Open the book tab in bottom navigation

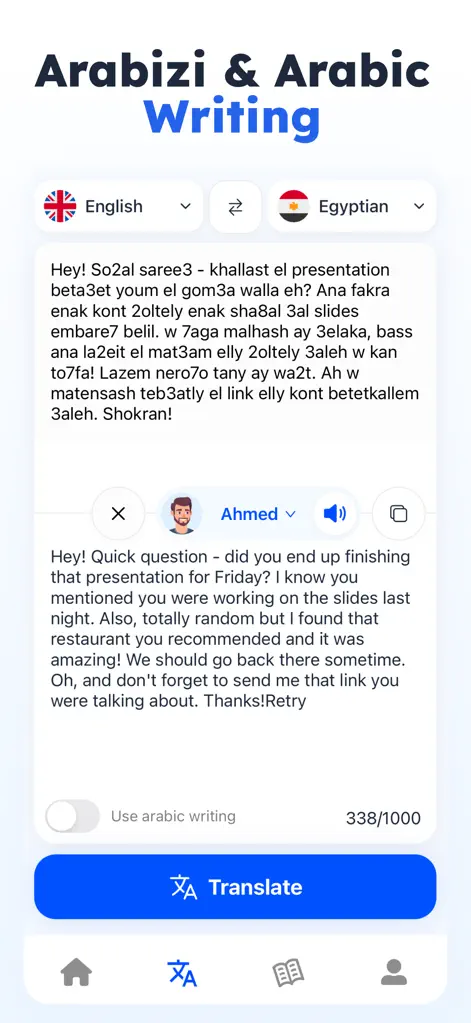pyautogui.click(x=288, y=973)
